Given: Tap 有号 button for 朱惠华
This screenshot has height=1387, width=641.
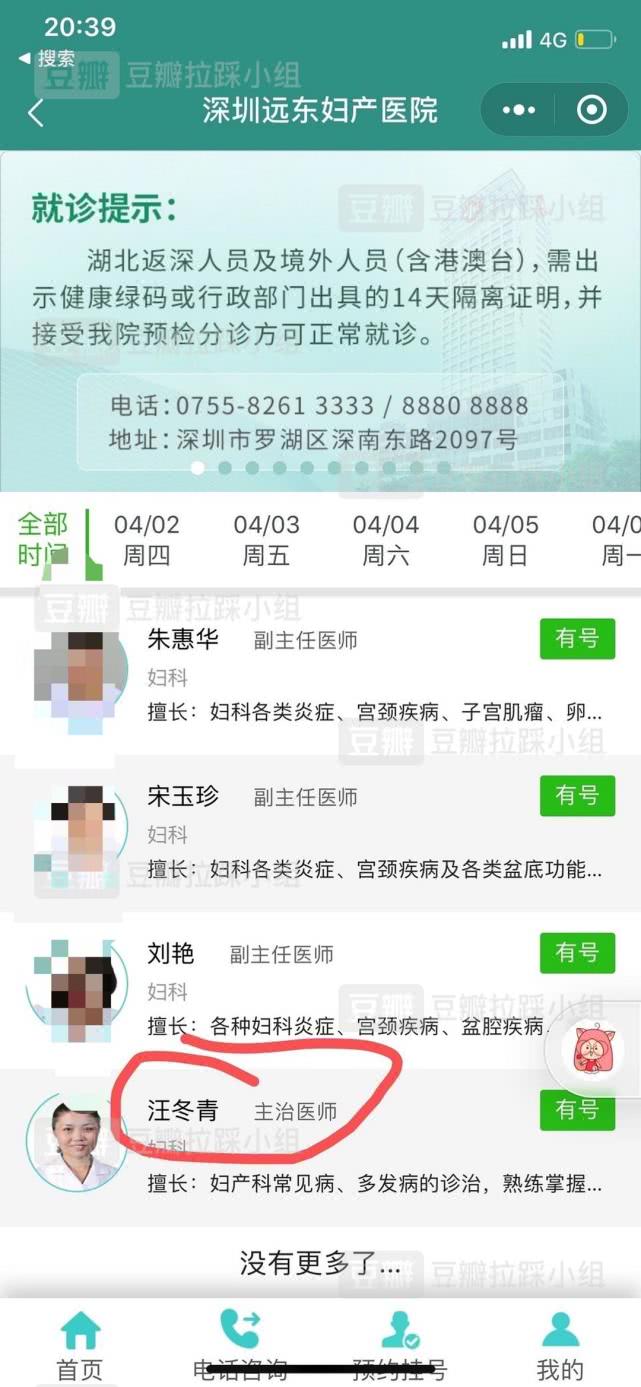Looking at the screenshot, I should point(577,638).
